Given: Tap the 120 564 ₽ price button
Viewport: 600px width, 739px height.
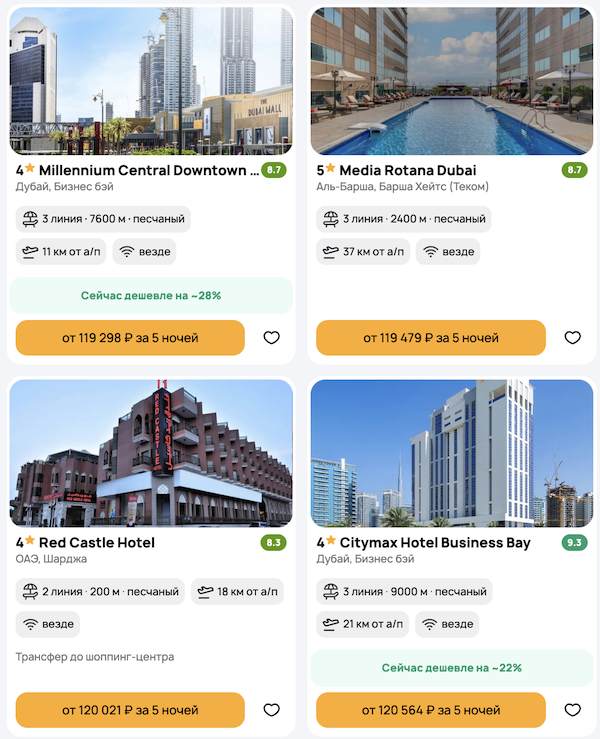Looking at the screenshot, I should [431, 710].
